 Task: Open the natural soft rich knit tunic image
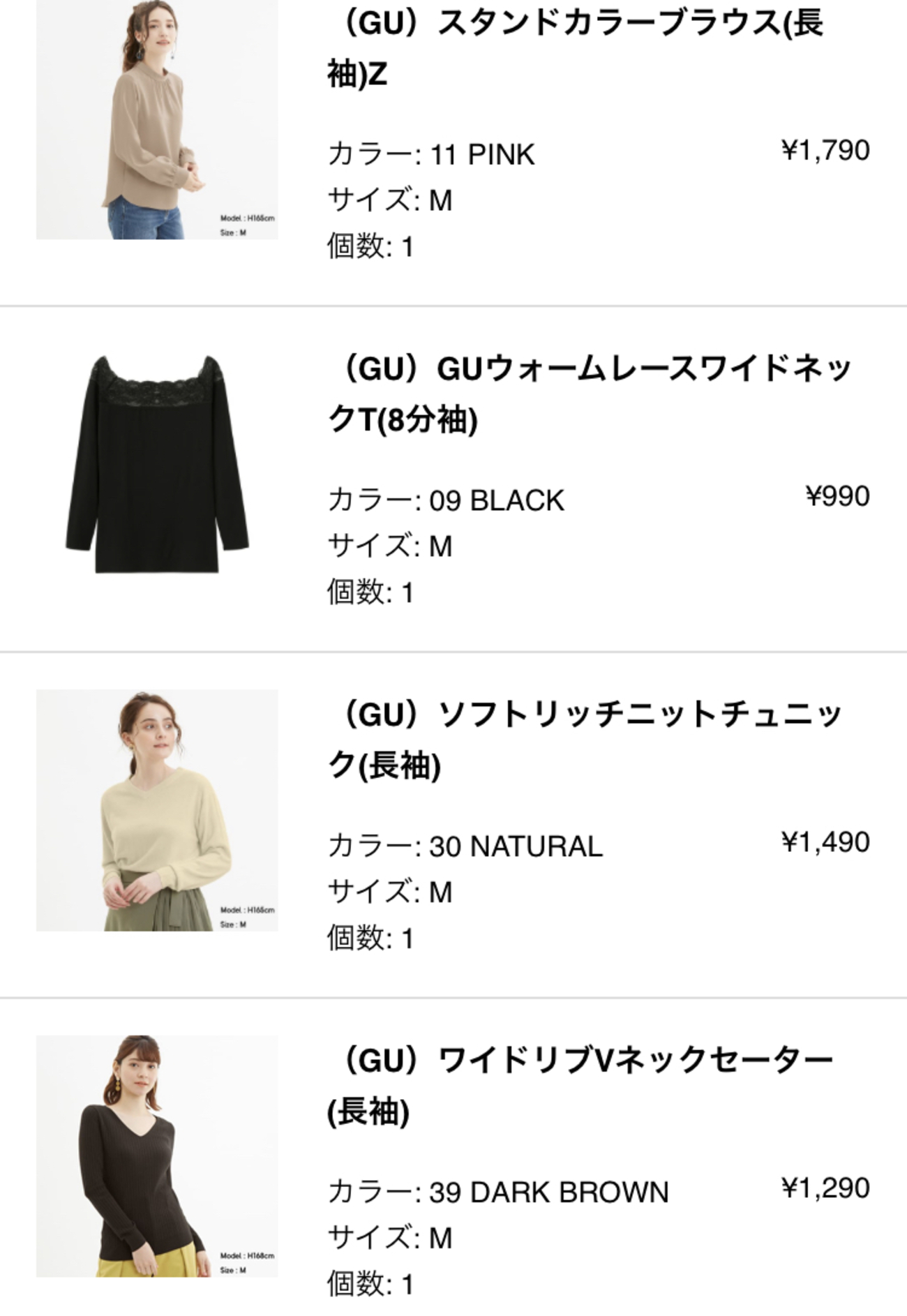click(157, 809)
